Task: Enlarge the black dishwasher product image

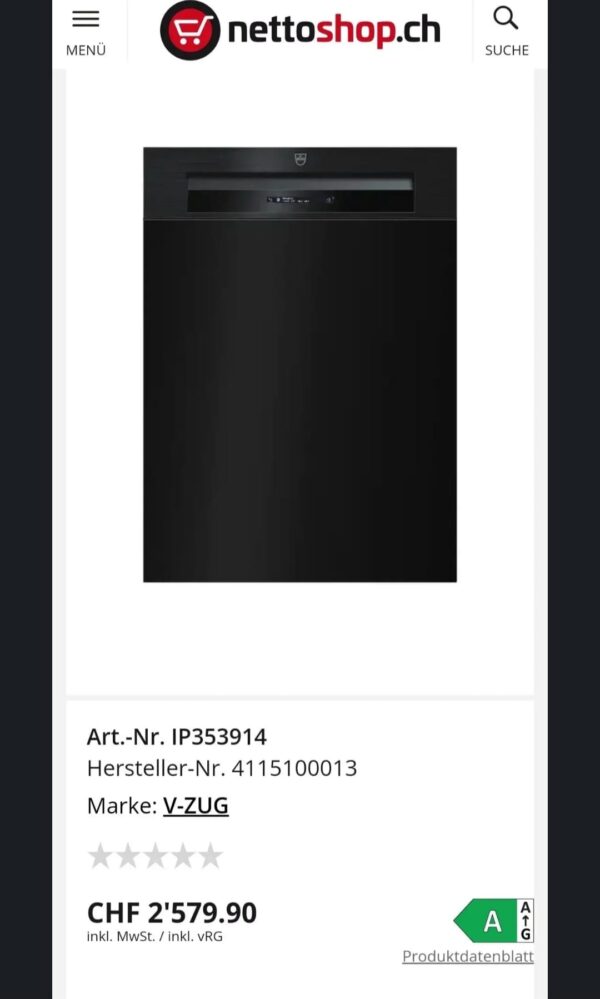Action: pyautogui.click(x=300, y=365)
